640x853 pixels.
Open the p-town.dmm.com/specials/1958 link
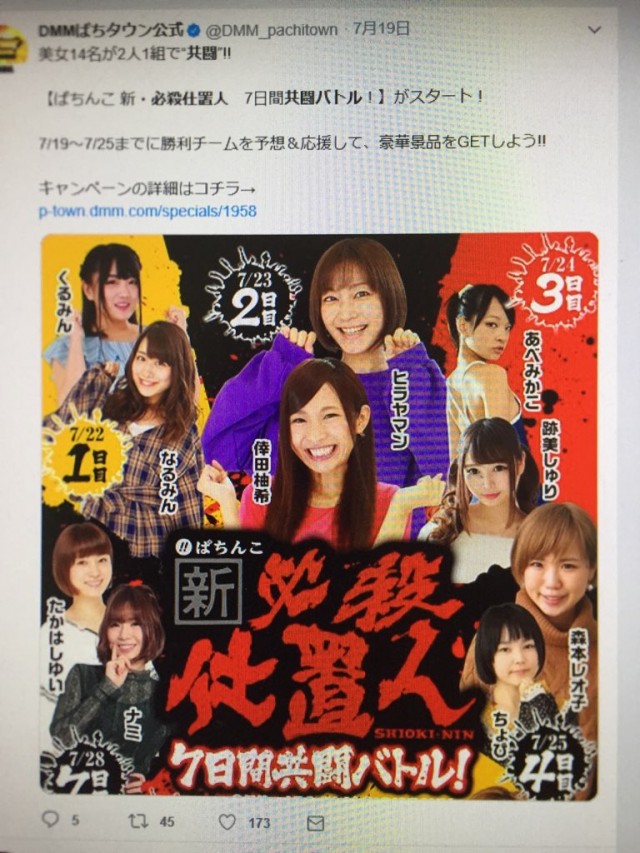coord(148,211)
